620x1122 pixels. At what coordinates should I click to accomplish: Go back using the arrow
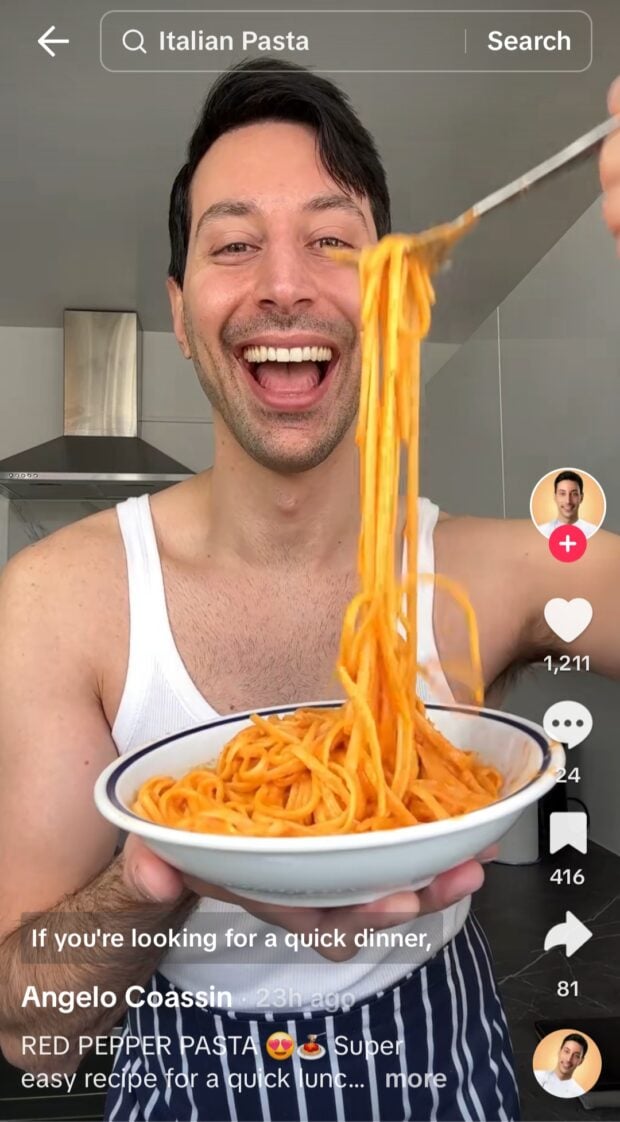click(x=53, y=41)
